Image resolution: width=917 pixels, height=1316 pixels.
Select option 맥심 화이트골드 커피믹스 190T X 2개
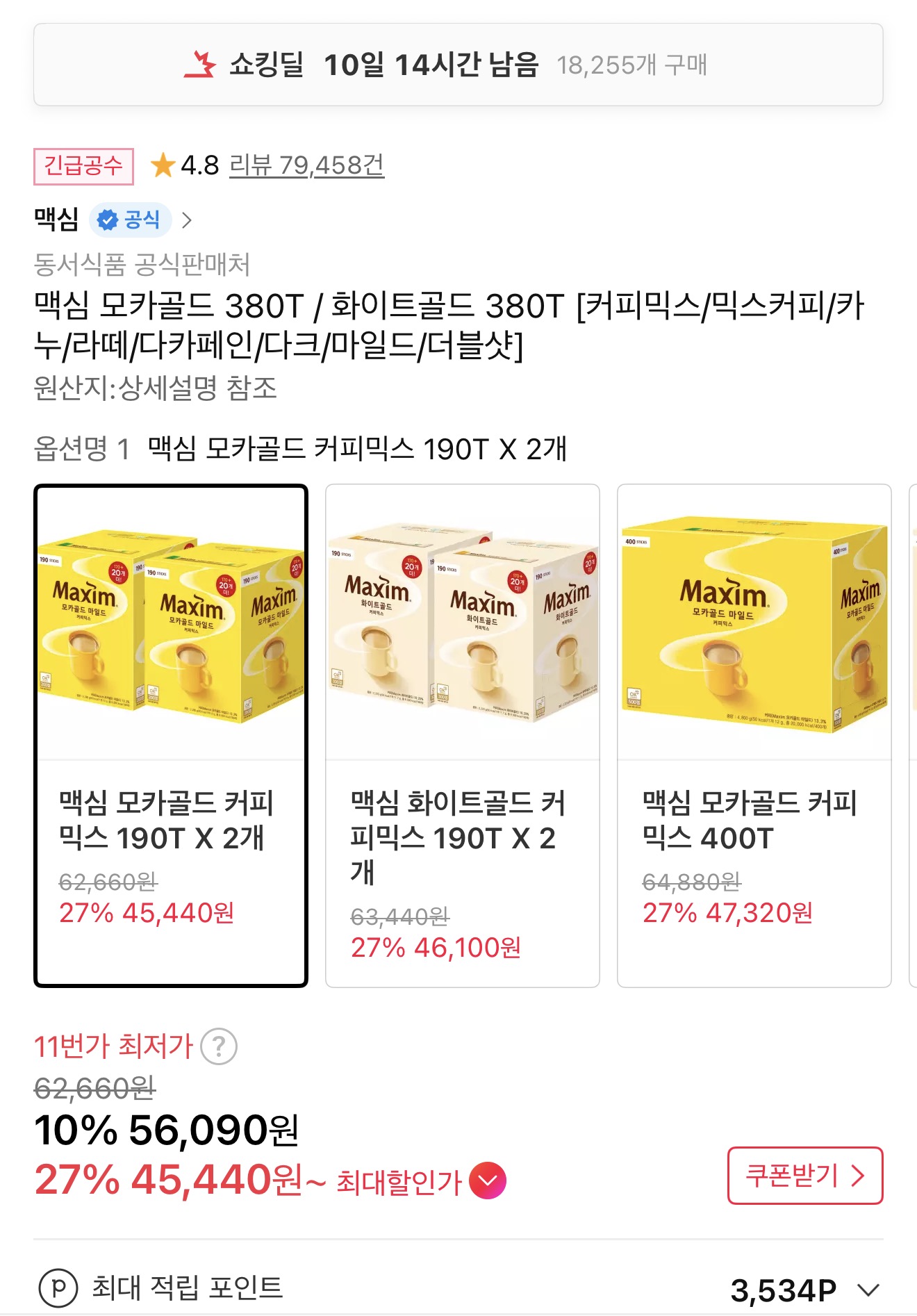click(x=463, y=735)
